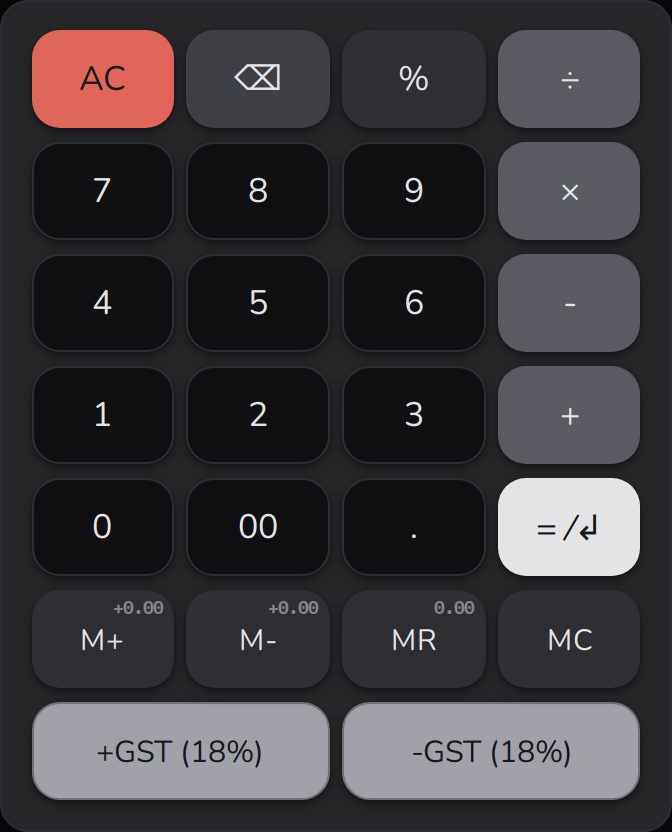Hit the percent key
Viewport: 672px width, 832px height.
click(x=413, y=79)
